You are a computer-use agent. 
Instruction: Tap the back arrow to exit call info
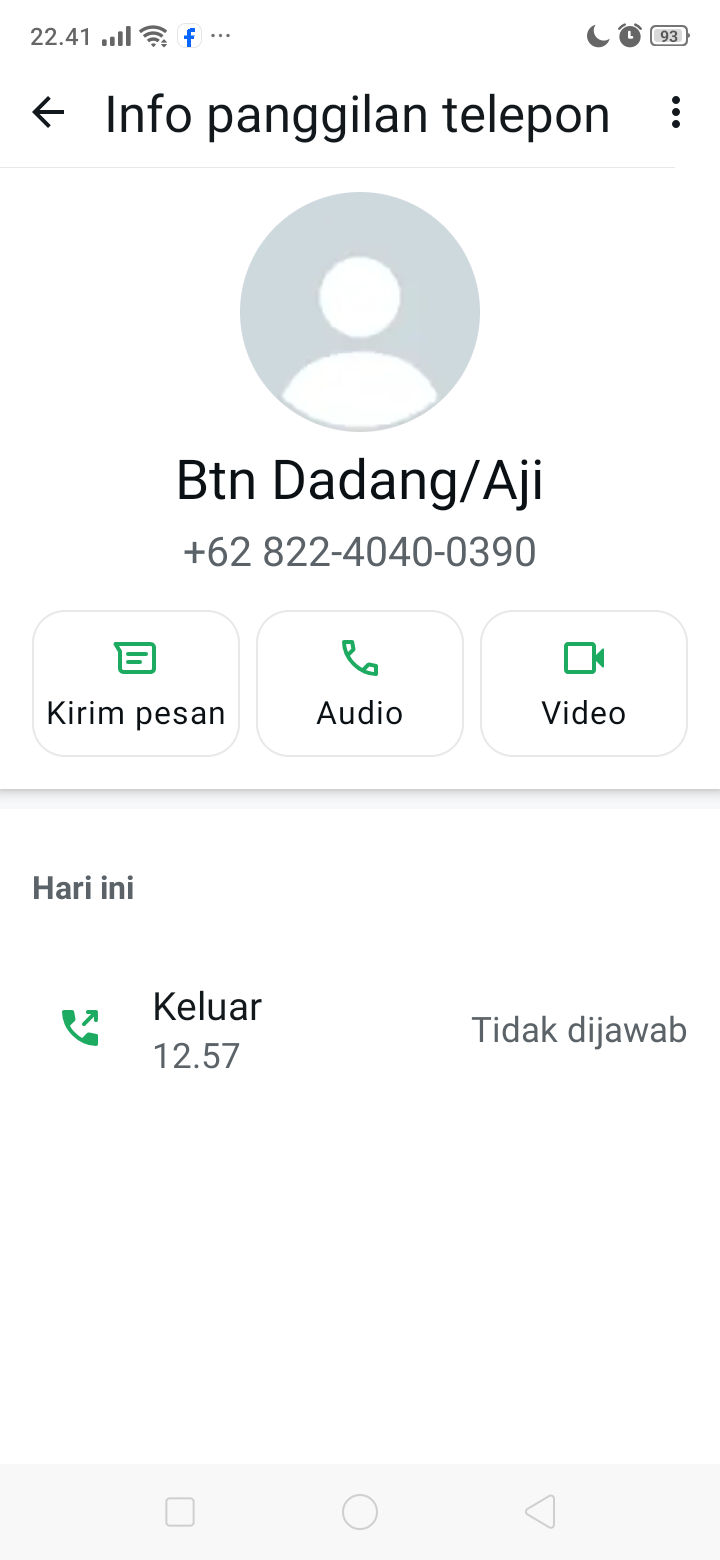click(x=47, y=113)
